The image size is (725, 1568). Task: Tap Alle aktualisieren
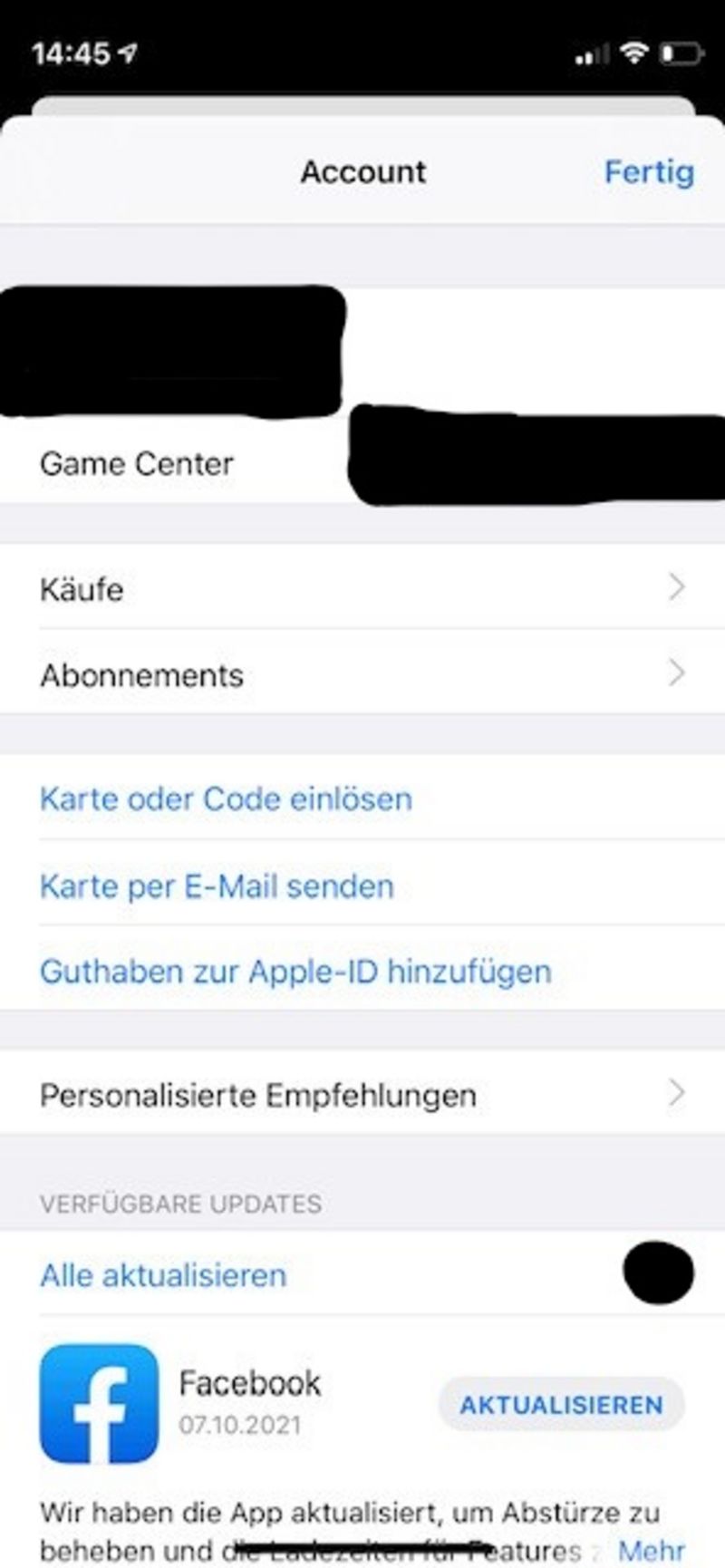click(163, 1274)
